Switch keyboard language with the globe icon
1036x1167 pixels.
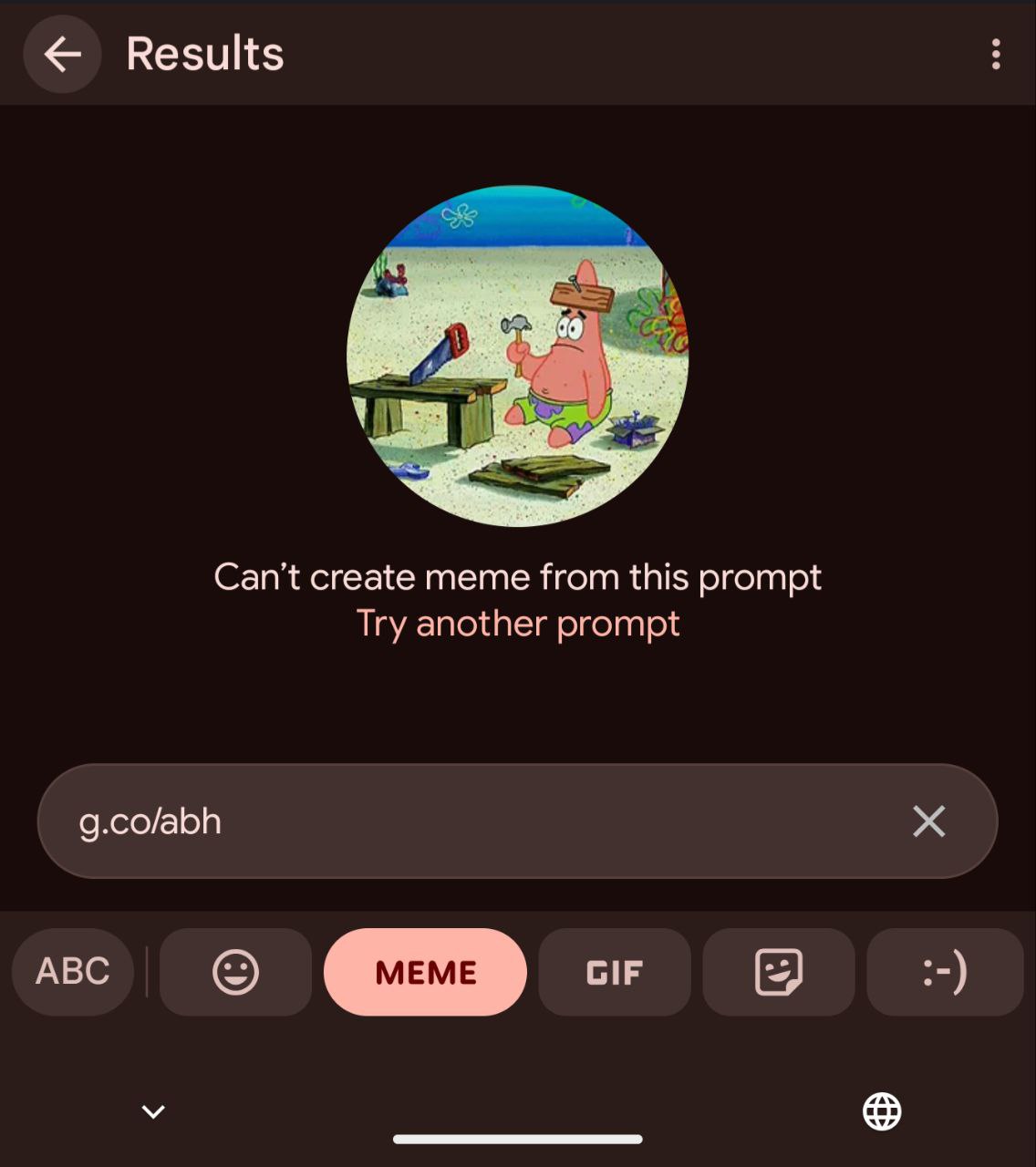point(882,1111)
